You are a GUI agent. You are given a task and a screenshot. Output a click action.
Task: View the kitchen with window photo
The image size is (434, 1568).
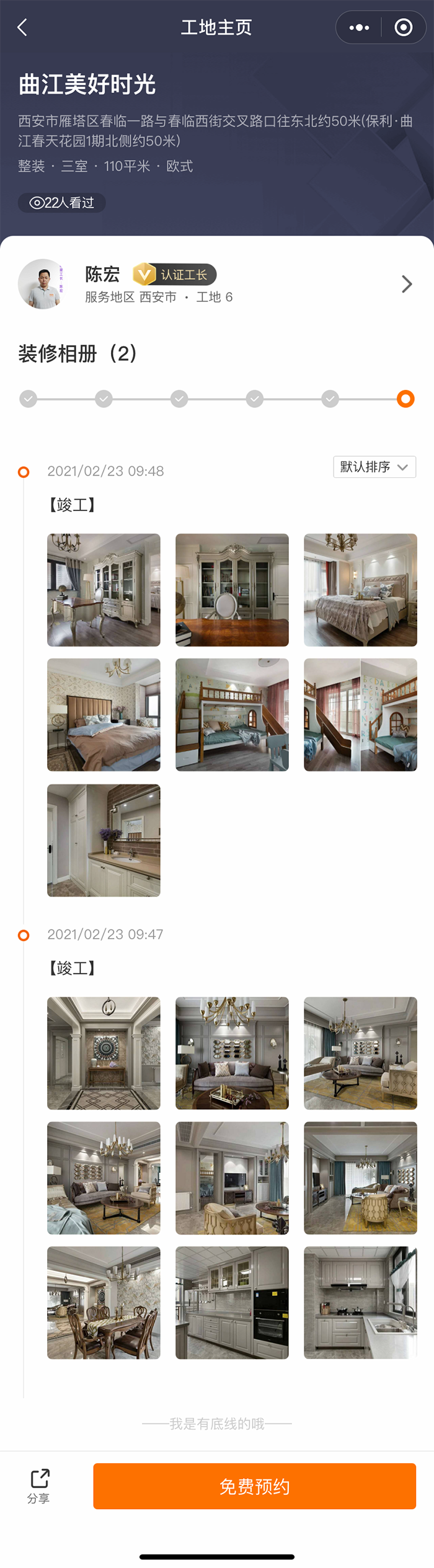[x=360, y=1302]
